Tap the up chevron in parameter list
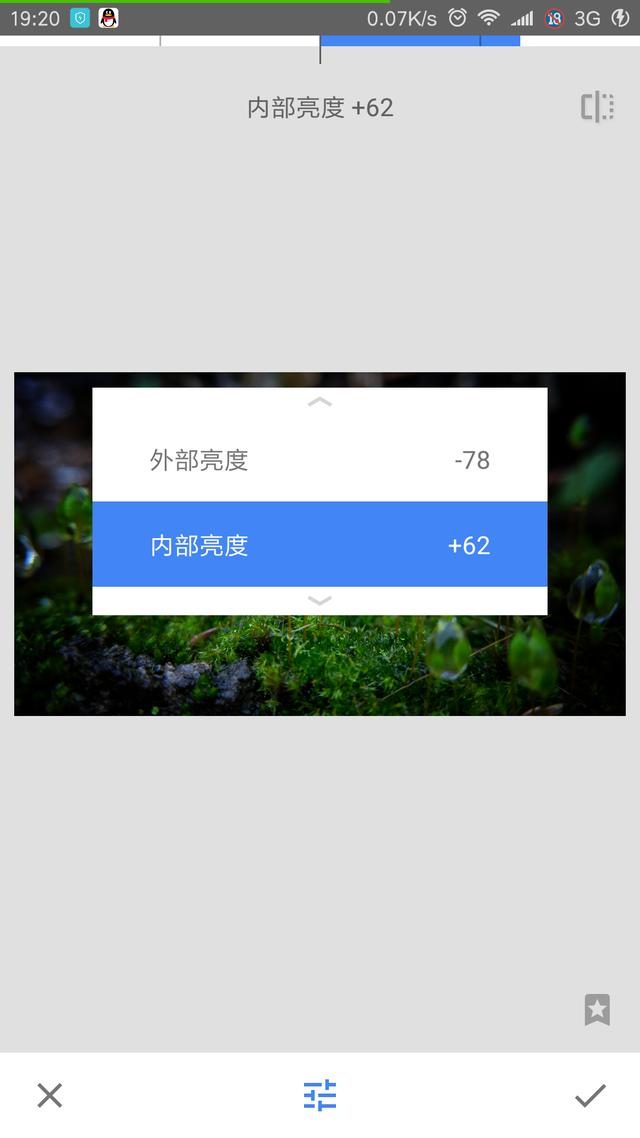The image size is (640, 1138). (320, 402)
